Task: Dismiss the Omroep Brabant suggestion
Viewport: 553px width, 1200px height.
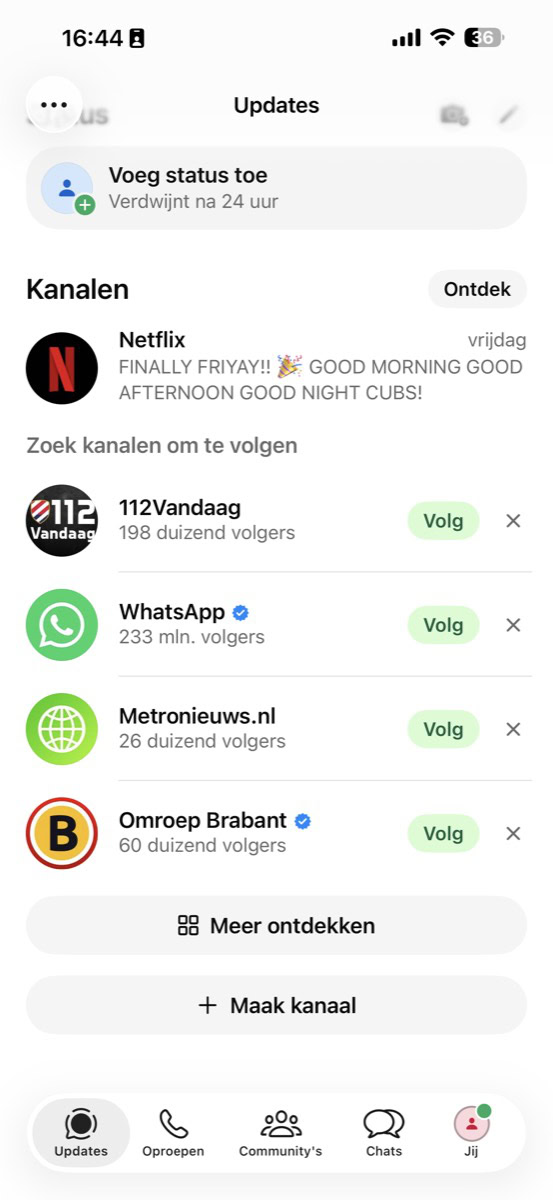Action: point(513,833)
